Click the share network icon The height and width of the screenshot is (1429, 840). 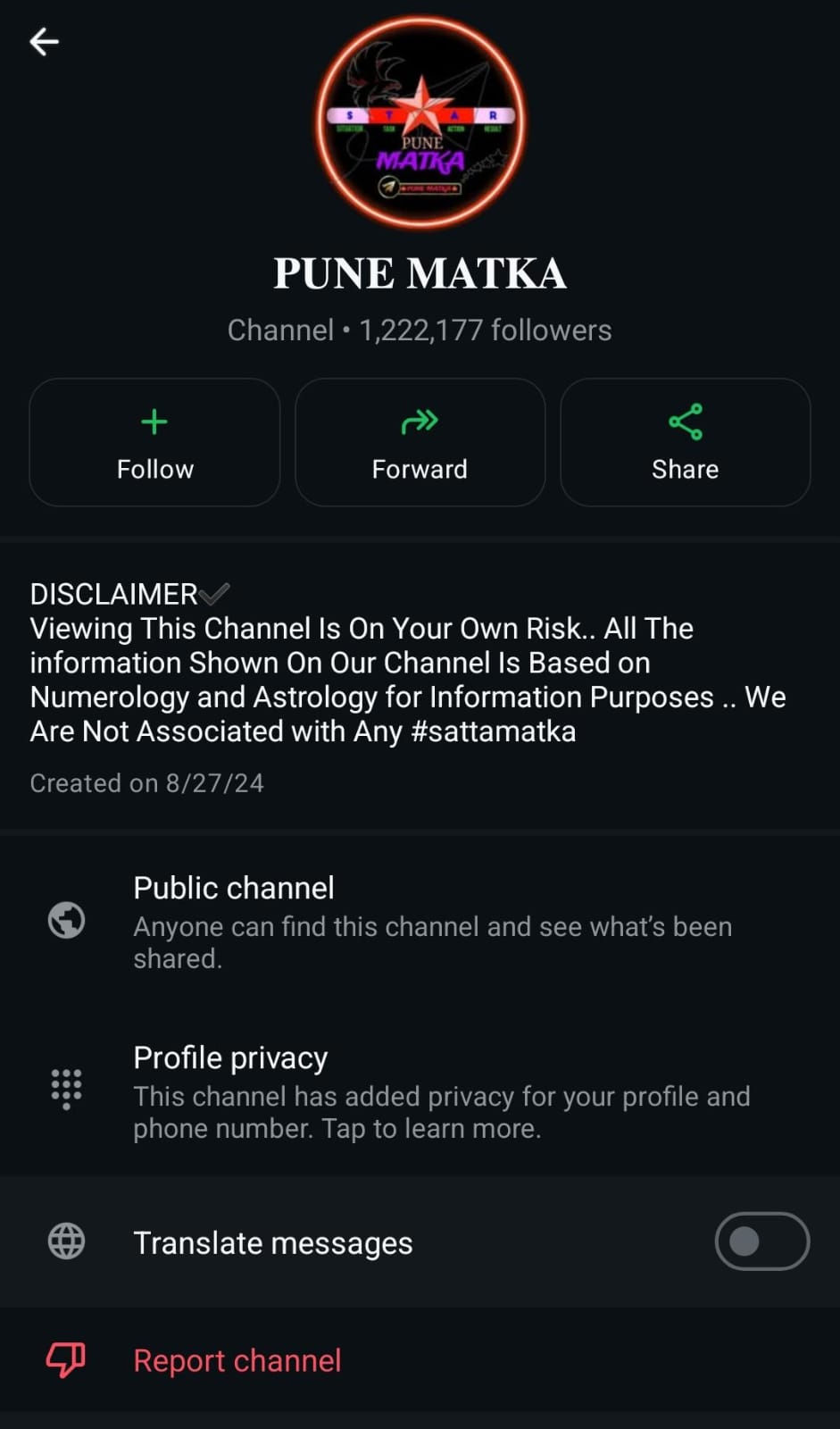(x=685, y=422)
